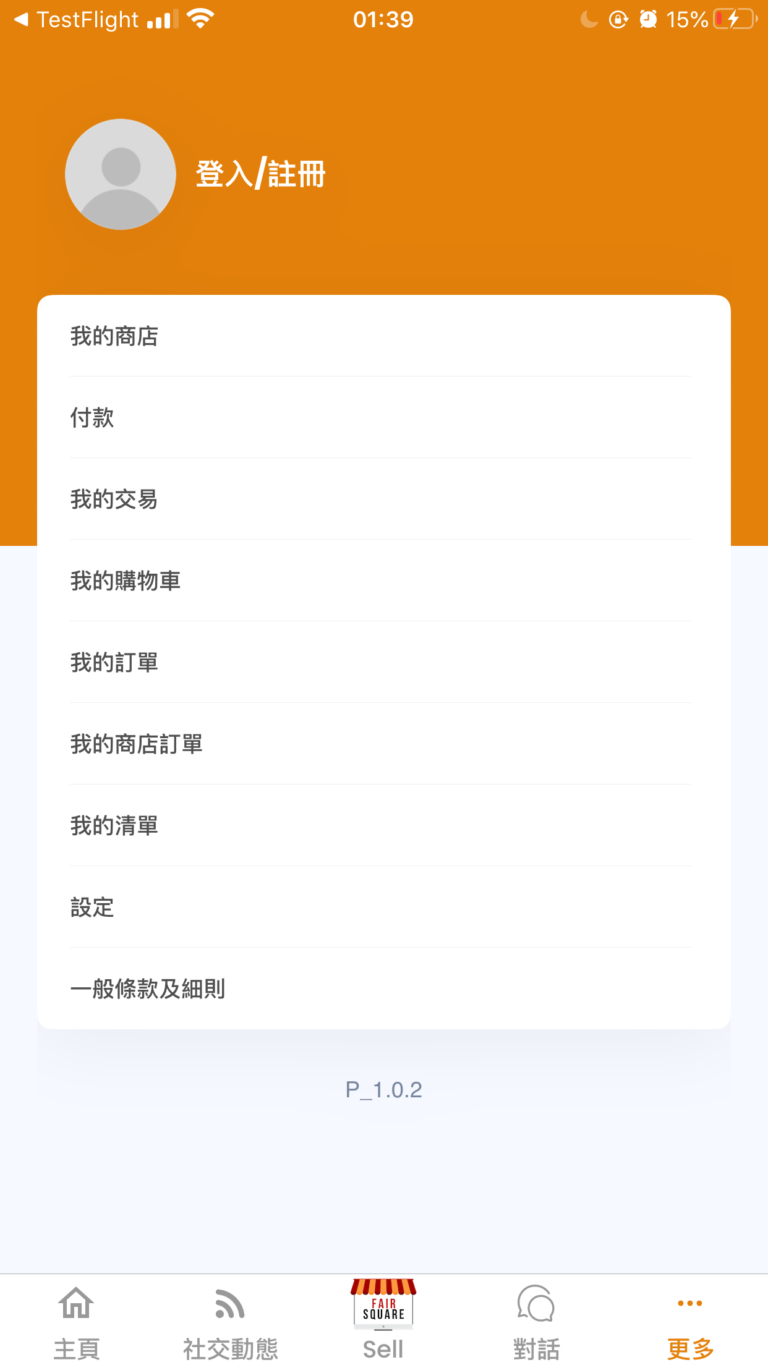Tap the P_1.0.2 version label
Screen dimensions: 768x1365
[383, 1089]
